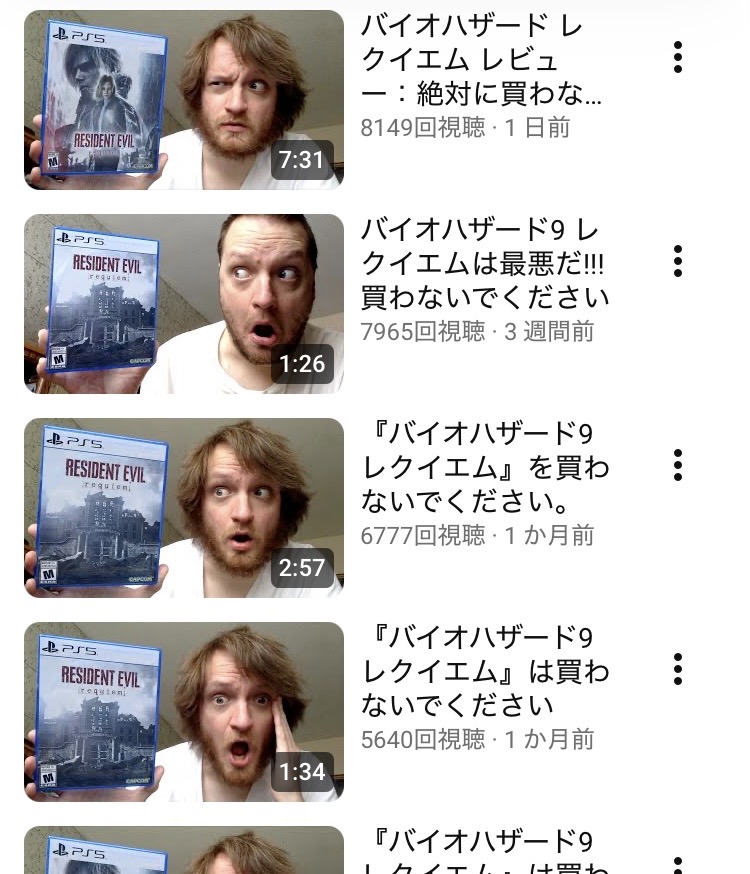Image resolution: width=750 pixels, height=874 pixels.
Task: Open options menu for the 6777-view video
Action: 678,465
